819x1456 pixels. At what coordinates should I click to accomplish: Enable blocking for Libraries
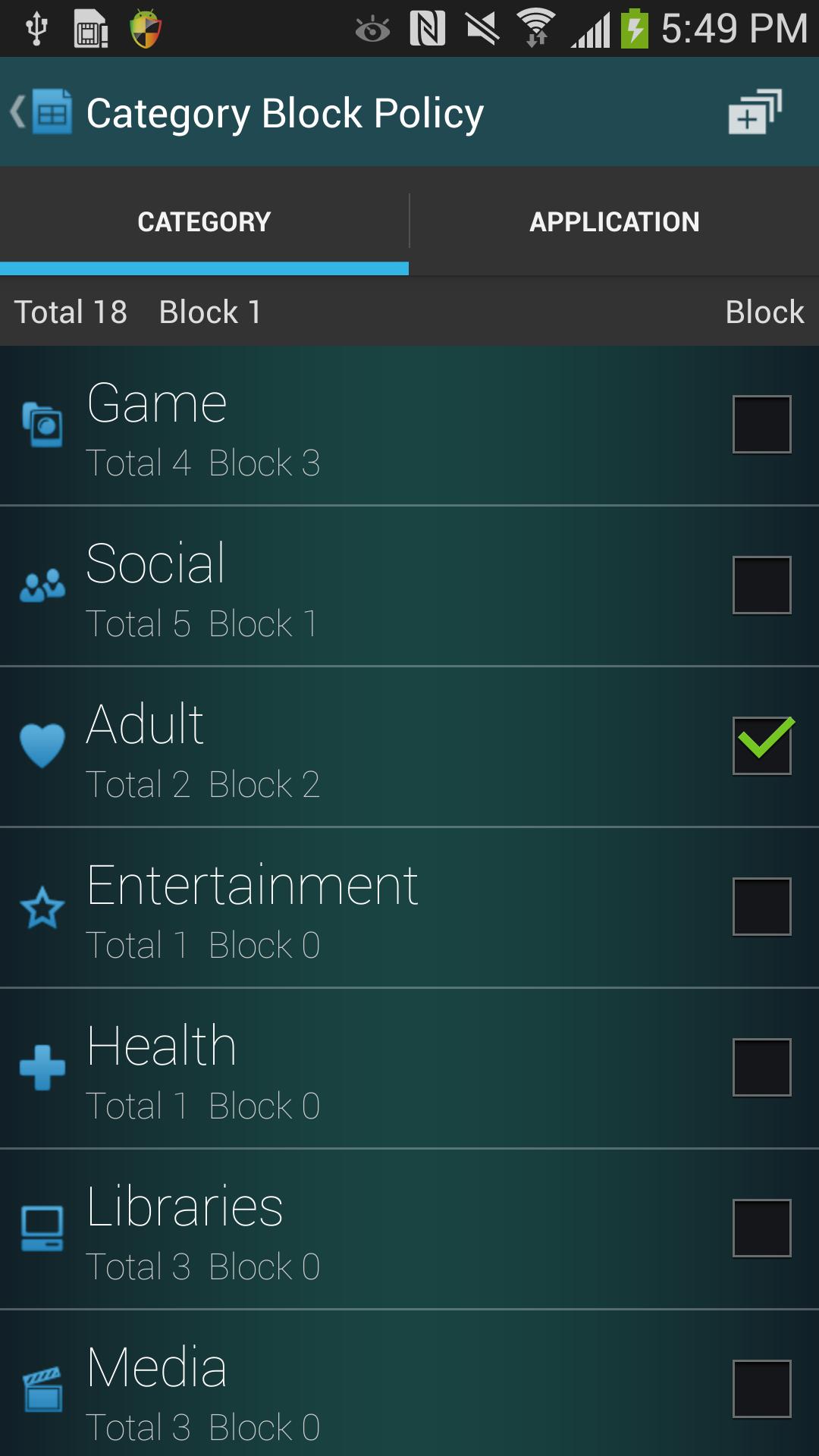tap(761, 1230)
